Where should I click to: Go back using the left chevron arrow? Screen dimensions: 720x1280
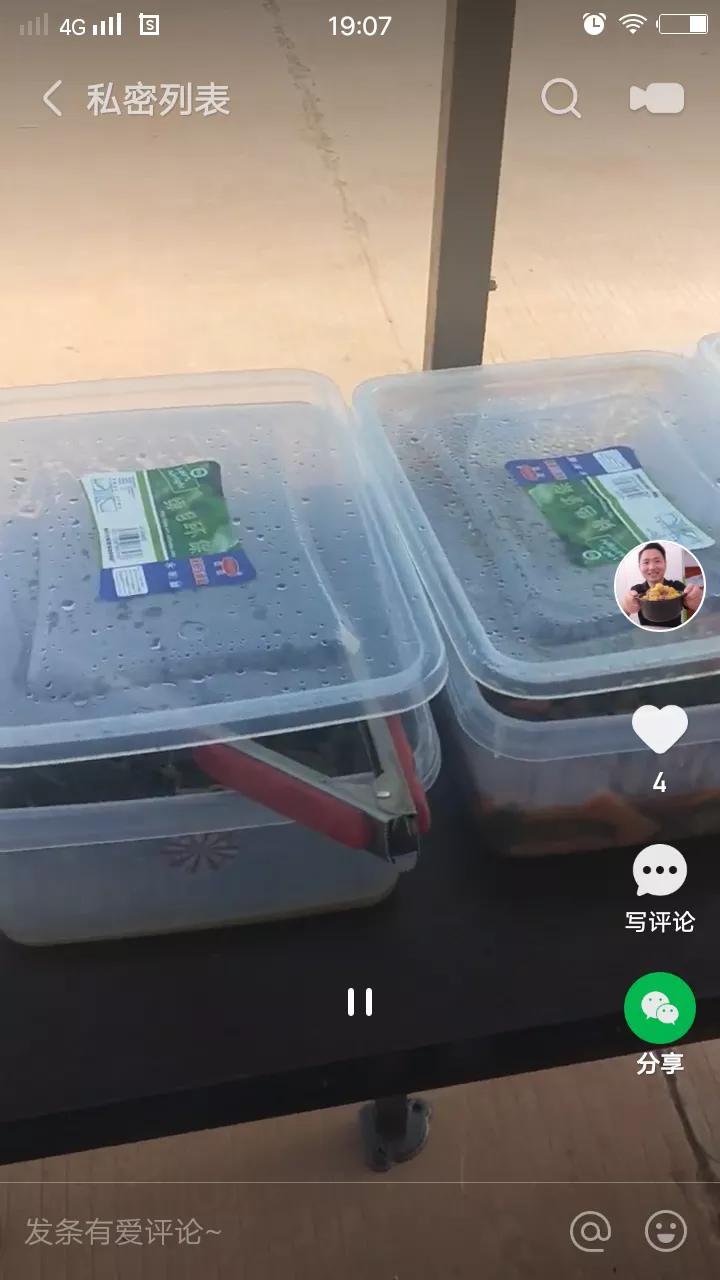50,98
